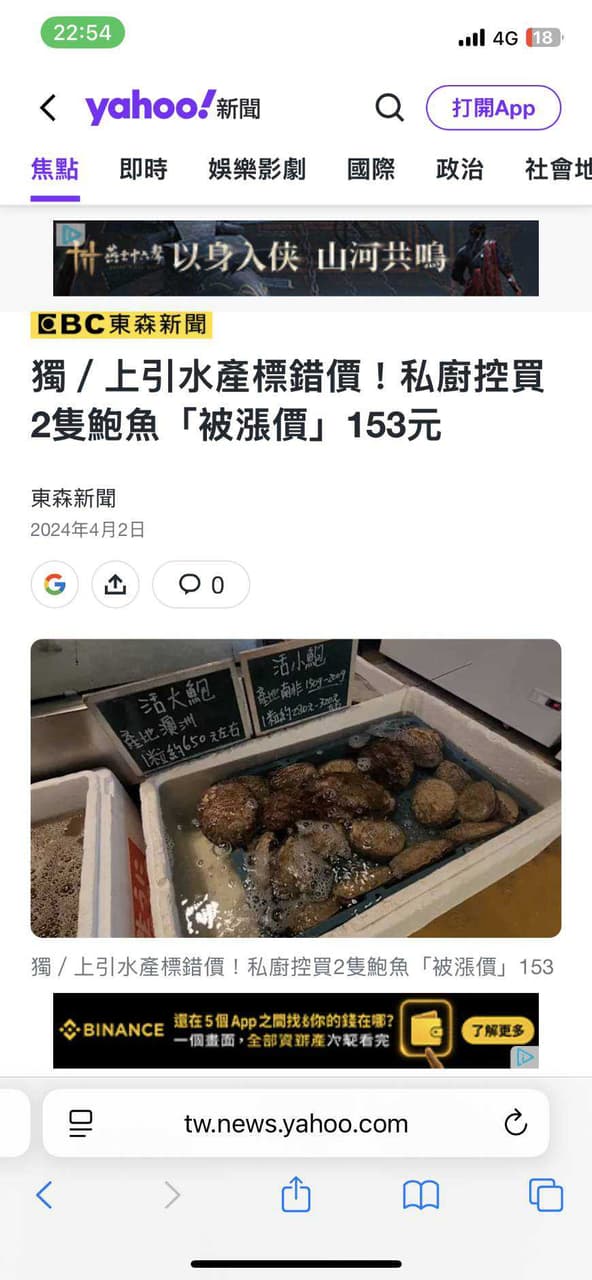The width and height of the screenshot is (592, 1280).
Task: Open the 政治 tab
Action: tap(460, 169)
